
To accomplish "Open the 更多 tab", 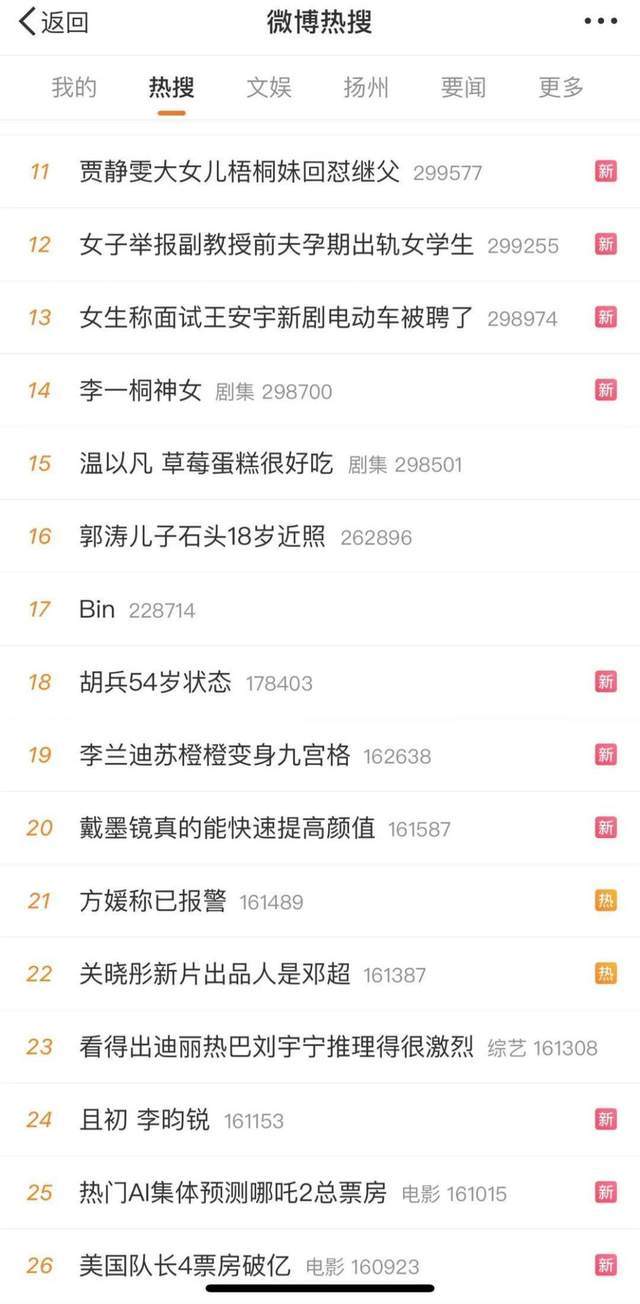I will (560, 87).
